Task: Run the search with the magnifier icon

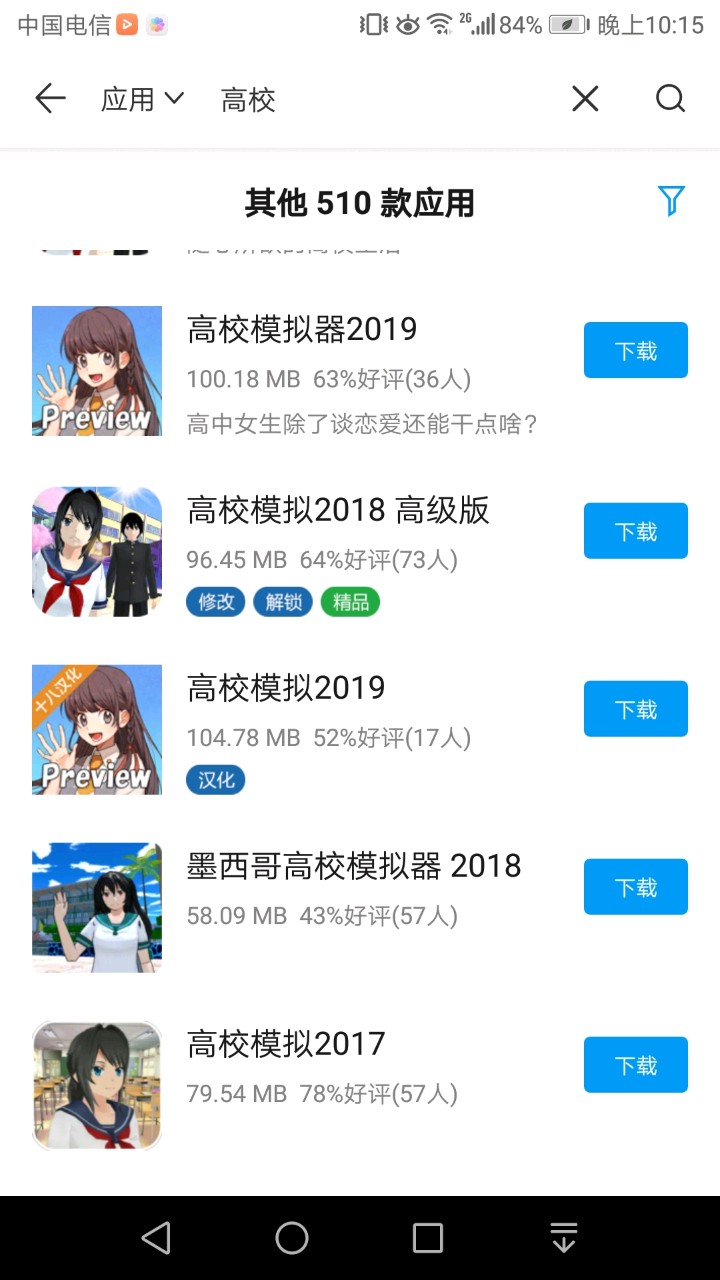Action: pos(670,98)
